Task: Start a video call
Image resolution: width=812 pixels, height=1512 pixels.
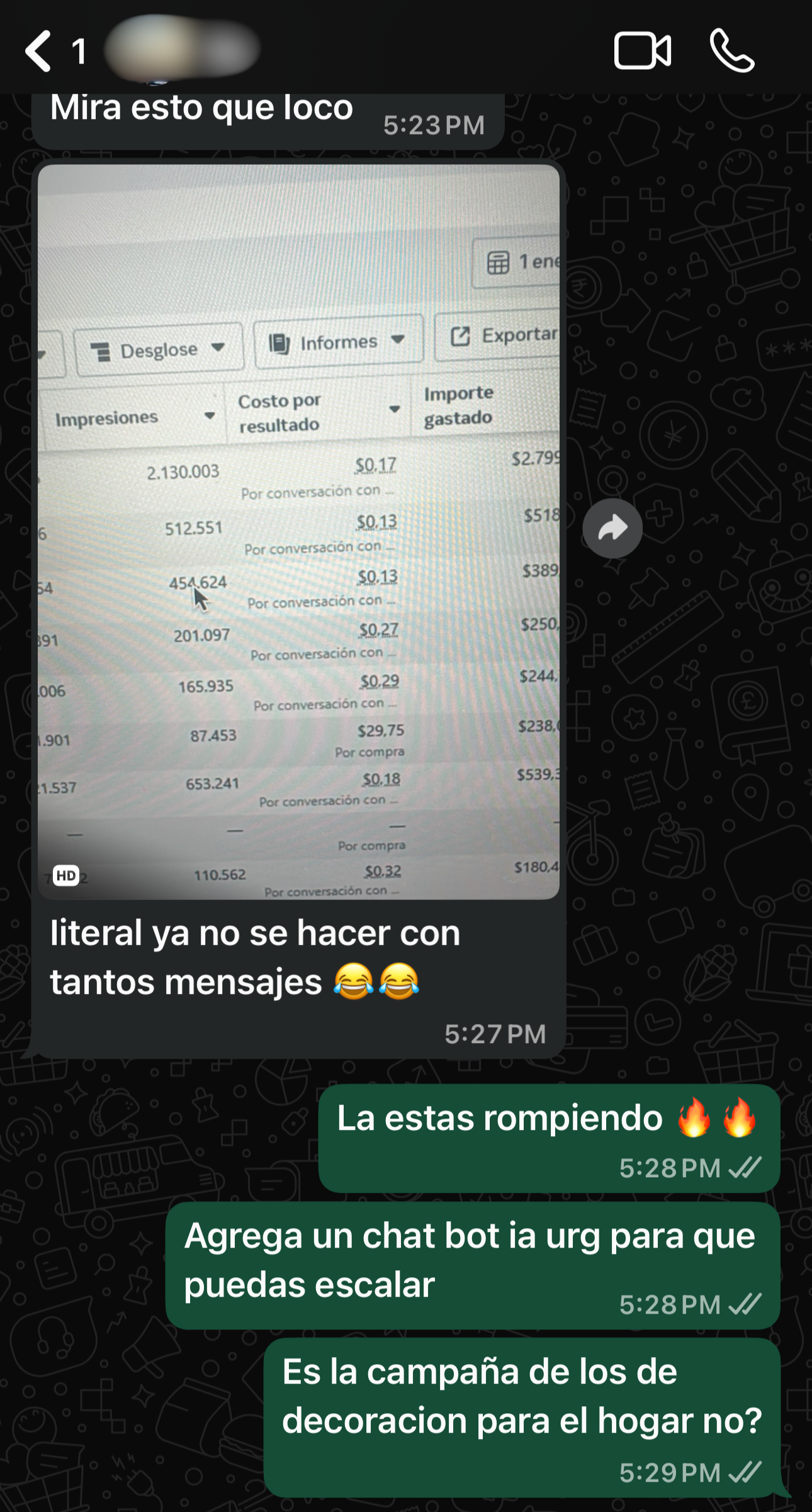Action: pyautogui.click(x=642, y=51)
